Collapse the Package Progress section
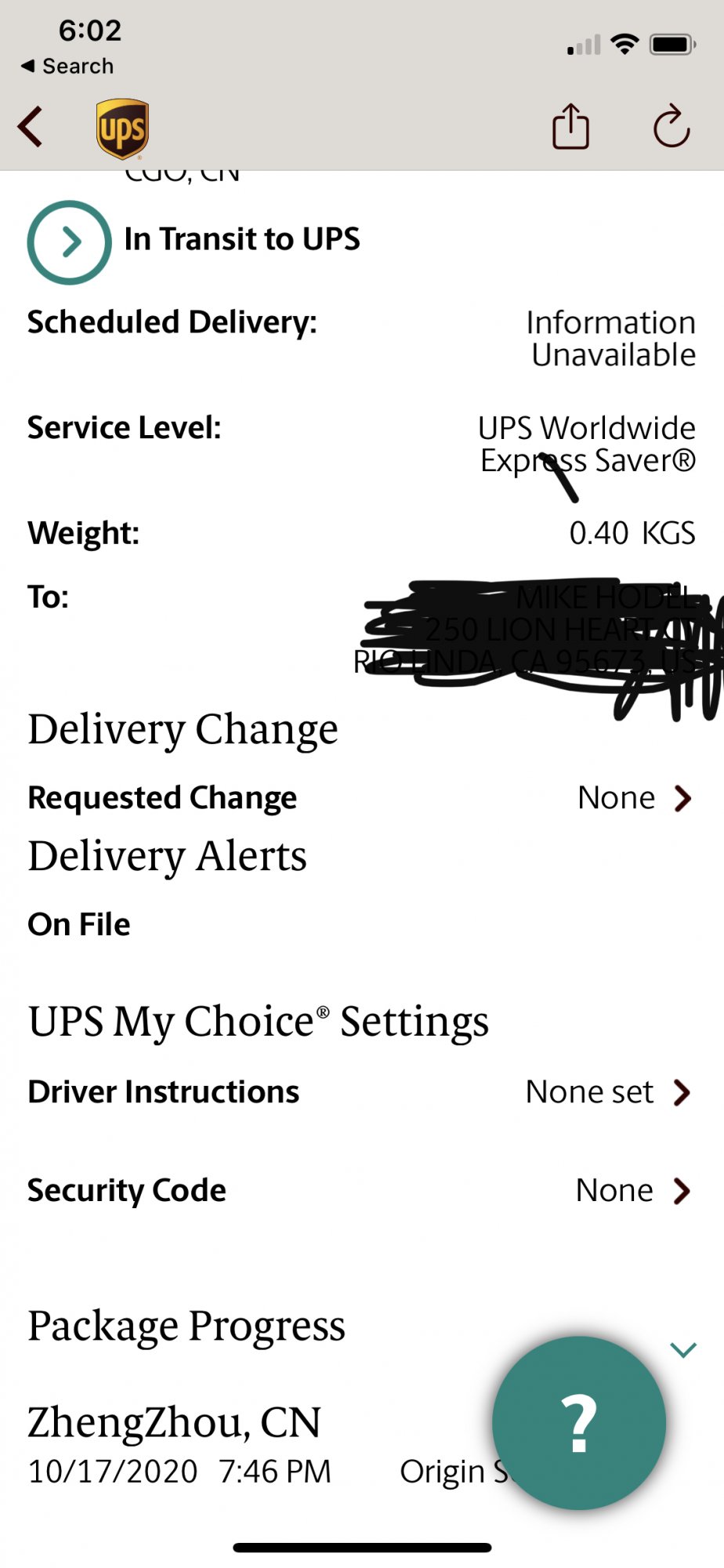 pyautogui.click(x=683, y=1349)
